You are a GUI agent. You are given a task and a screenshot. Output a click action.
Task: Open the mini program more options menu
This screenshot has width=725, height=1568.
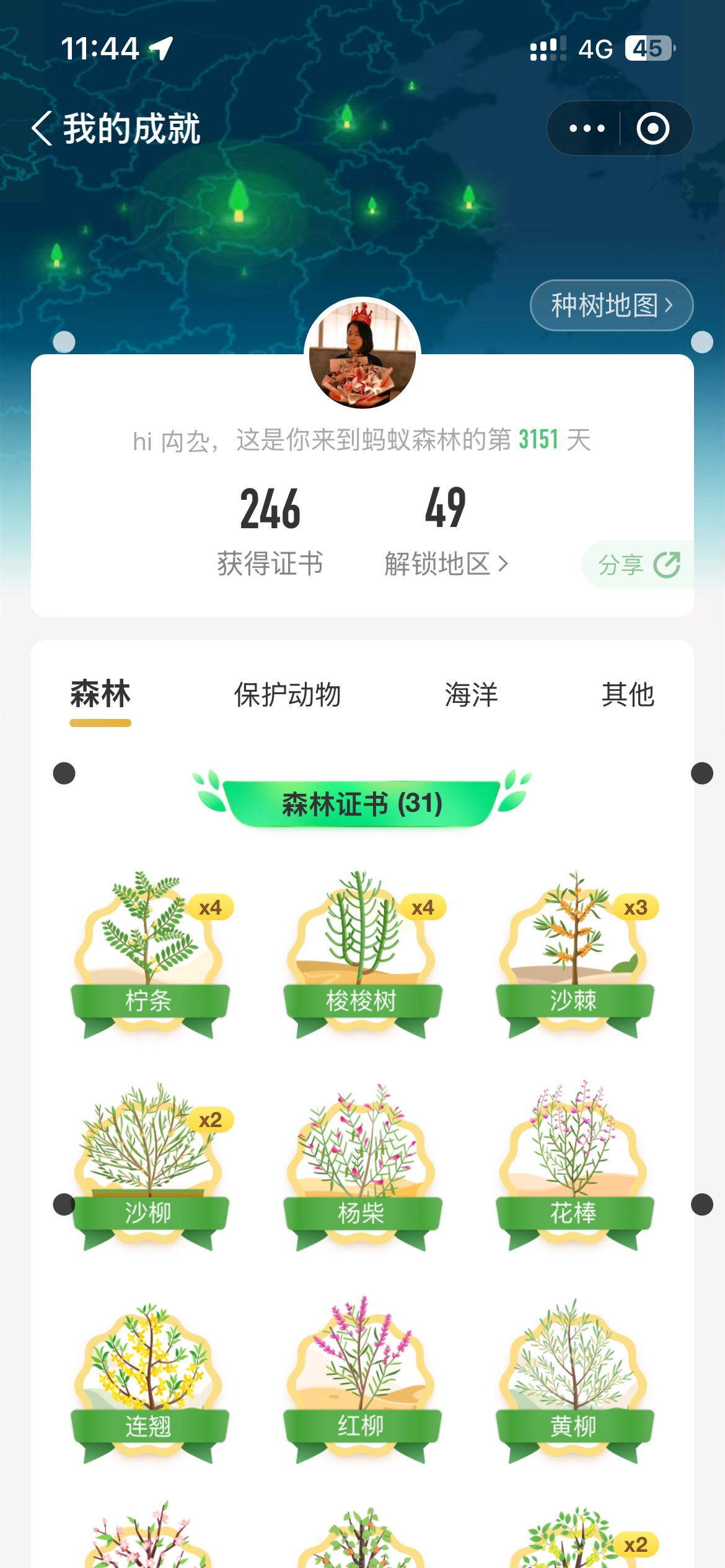[x=586, y=128]
